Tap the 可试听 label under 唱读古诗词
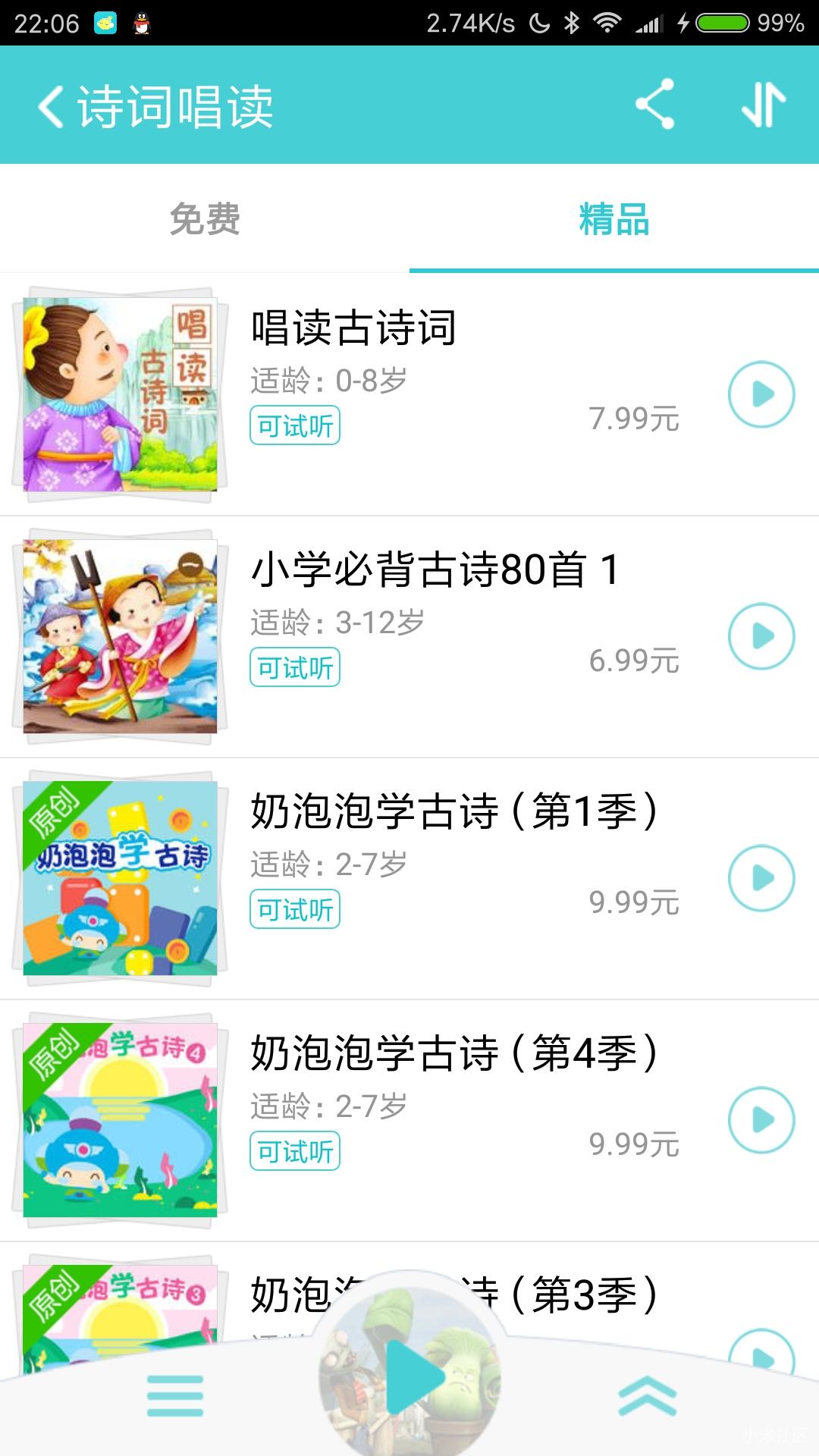 point(295,427)
